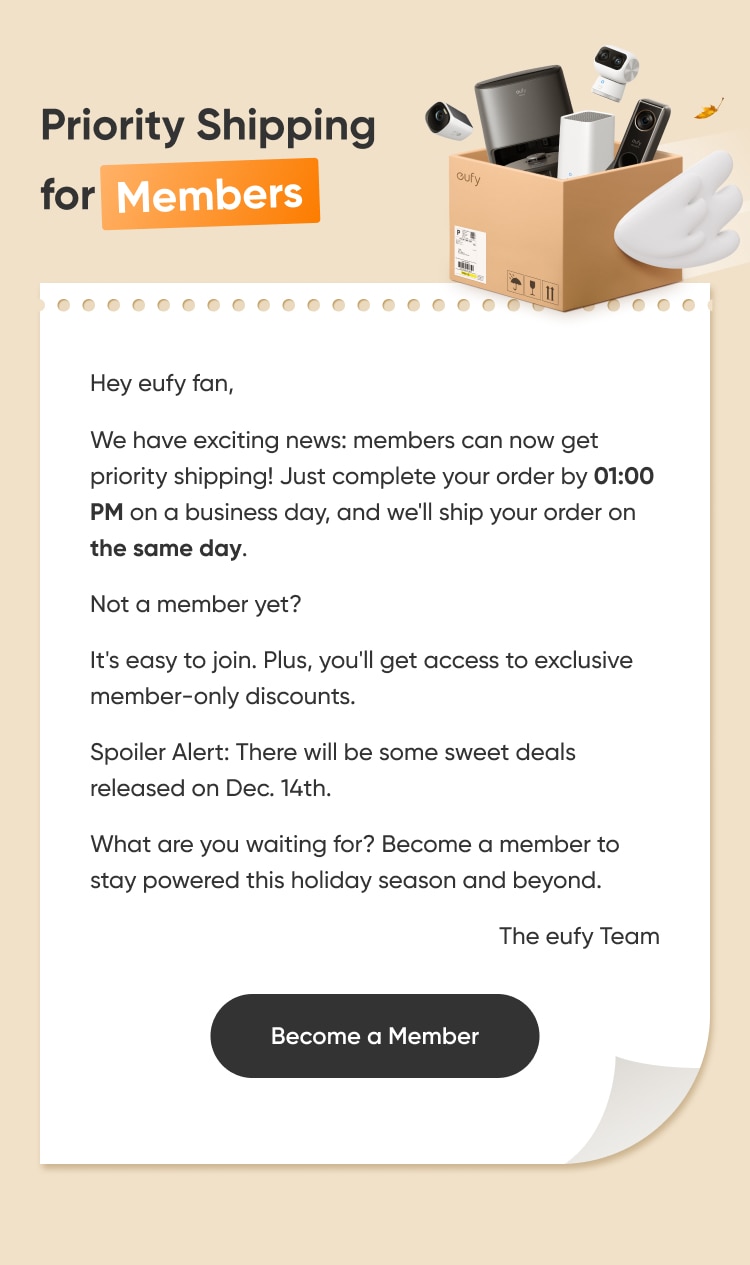This screenshot has width=750, height=1265.
Task: Tap the Become a Member button
Action: (374, 1036)
